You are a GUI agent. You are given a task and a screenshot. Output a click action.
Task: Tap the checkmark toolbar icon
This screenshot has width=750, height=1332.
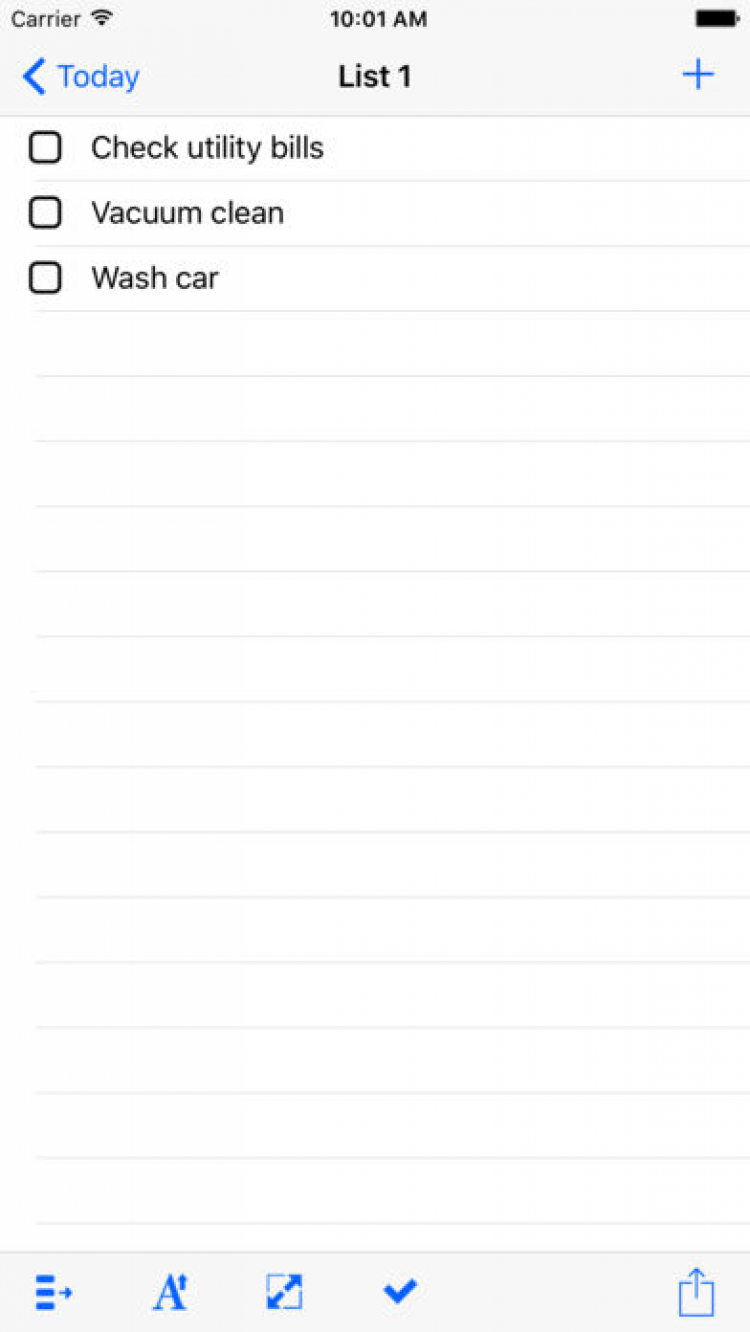coord(400,1292)
